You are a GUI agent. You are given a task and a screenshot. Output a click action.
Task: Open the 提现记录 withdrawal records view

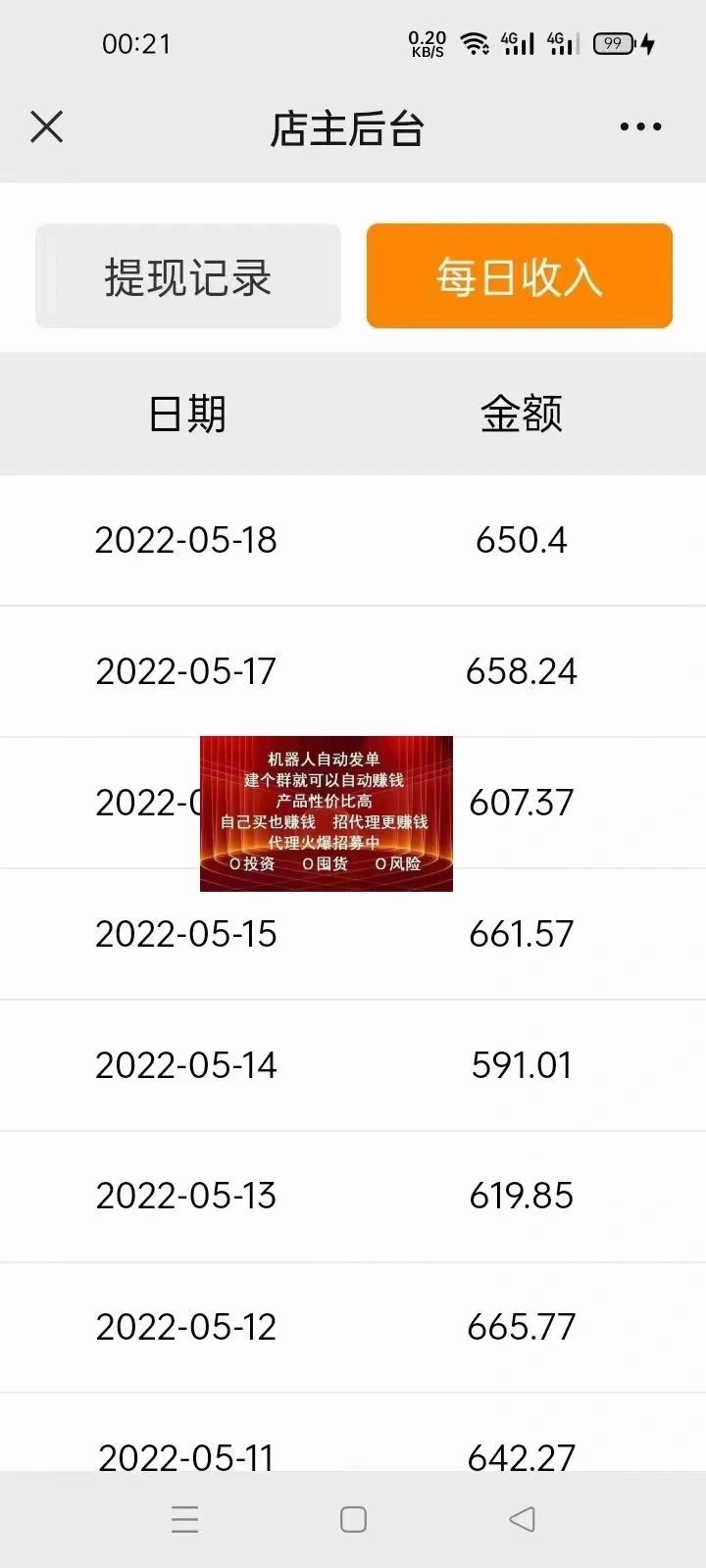187,275
